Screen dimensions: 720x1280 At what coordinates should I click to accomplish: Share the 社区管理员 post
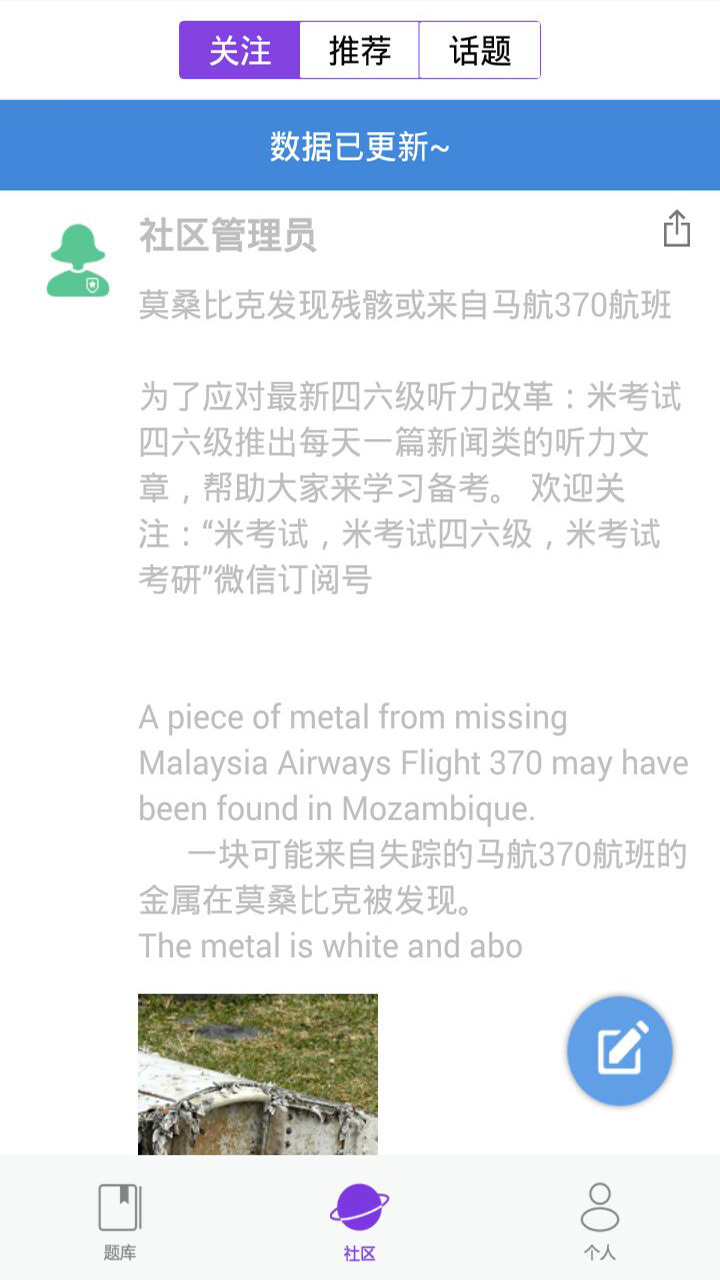pyautogui.click(x=677, y=229)
